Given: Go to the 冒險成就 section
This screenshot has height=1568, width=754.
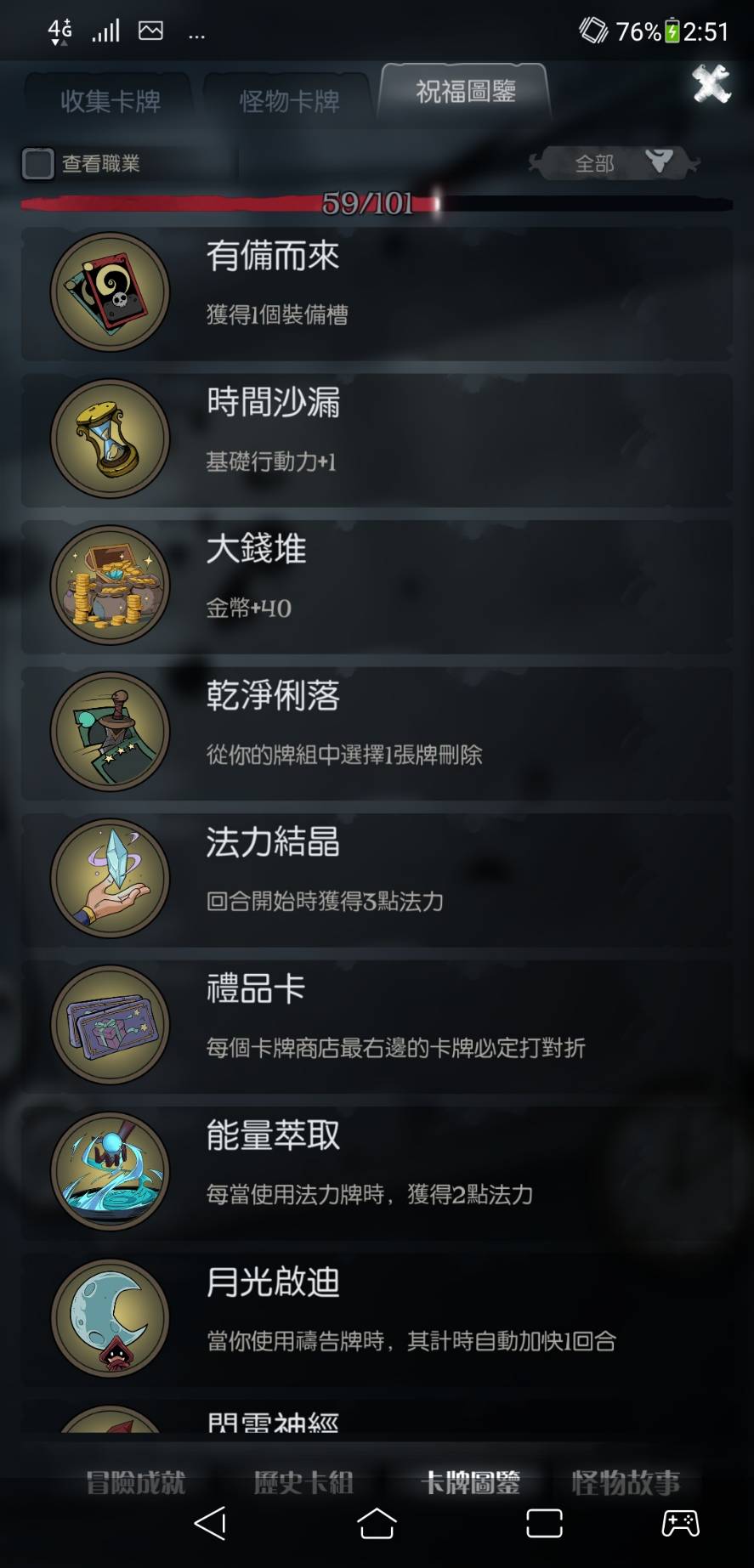Looking at the screenshot, I should [x=135, y=1482].
